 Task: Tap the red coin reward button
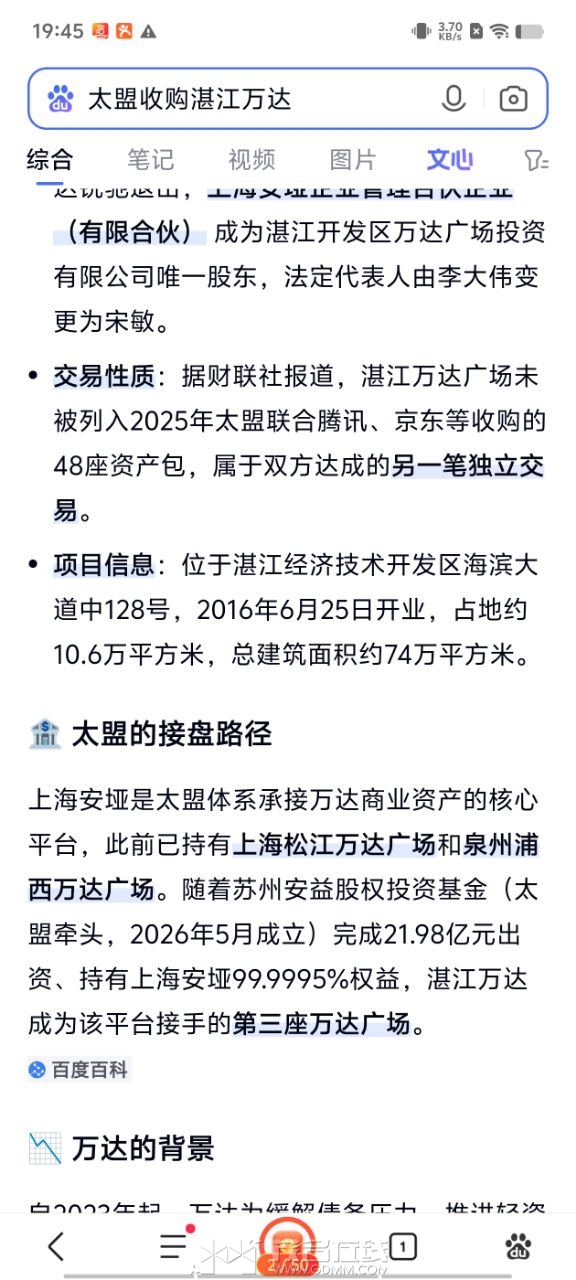pyautogui.click(x=288, y=1244)
